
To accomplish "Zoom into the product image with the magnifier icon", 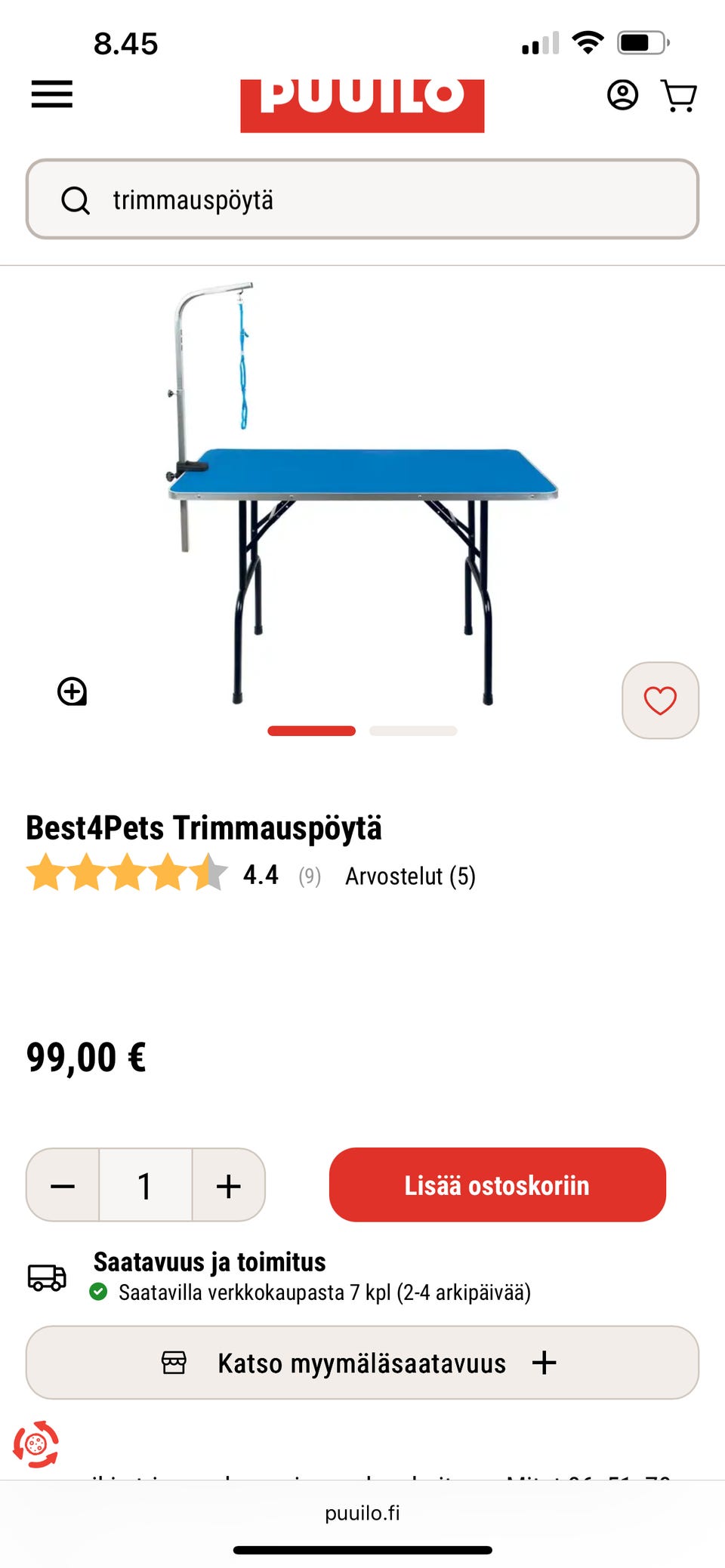I will pyautogui.click(x=72, y=691).
